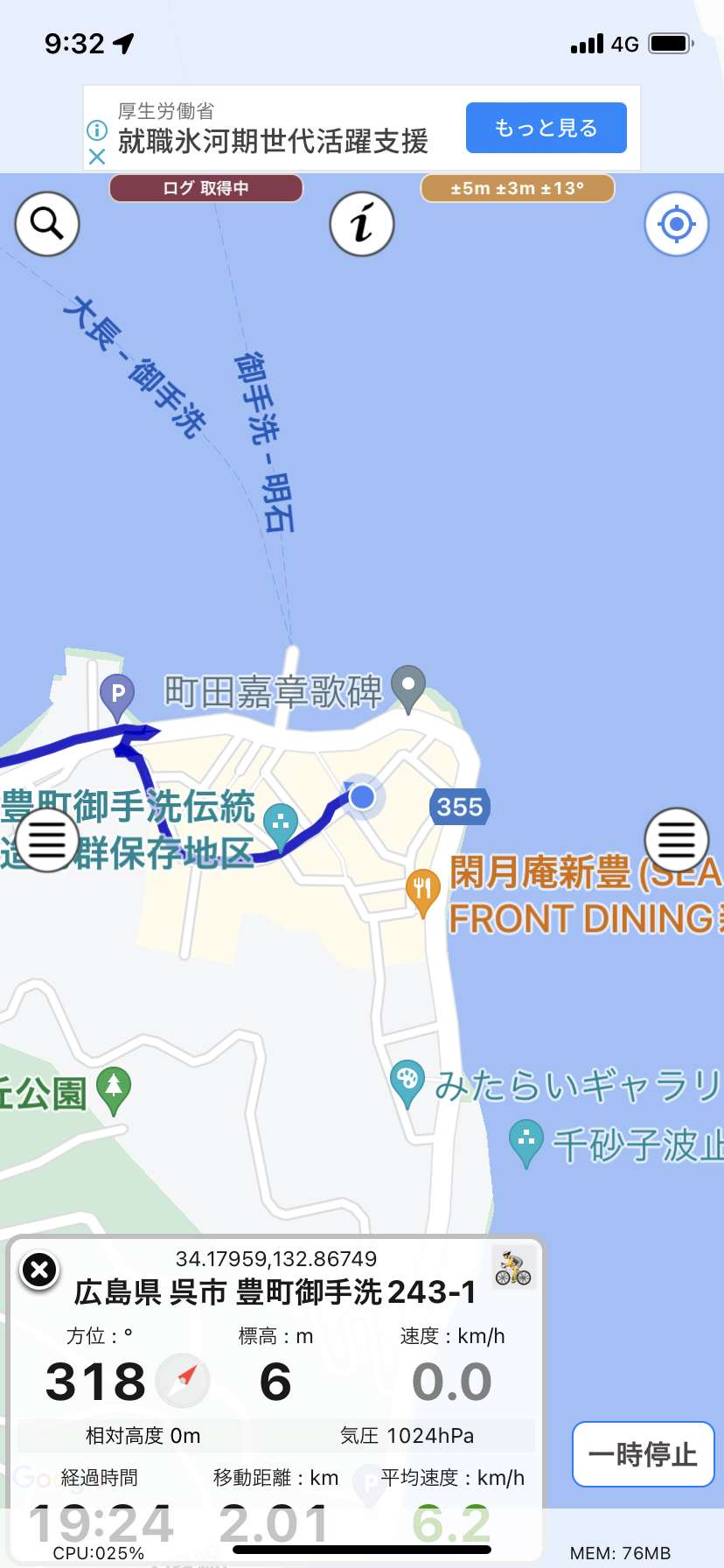Open the left hamburger menu
This screenshot has height=1568, width=724.
pyautogui.click(x=47, y=840)
